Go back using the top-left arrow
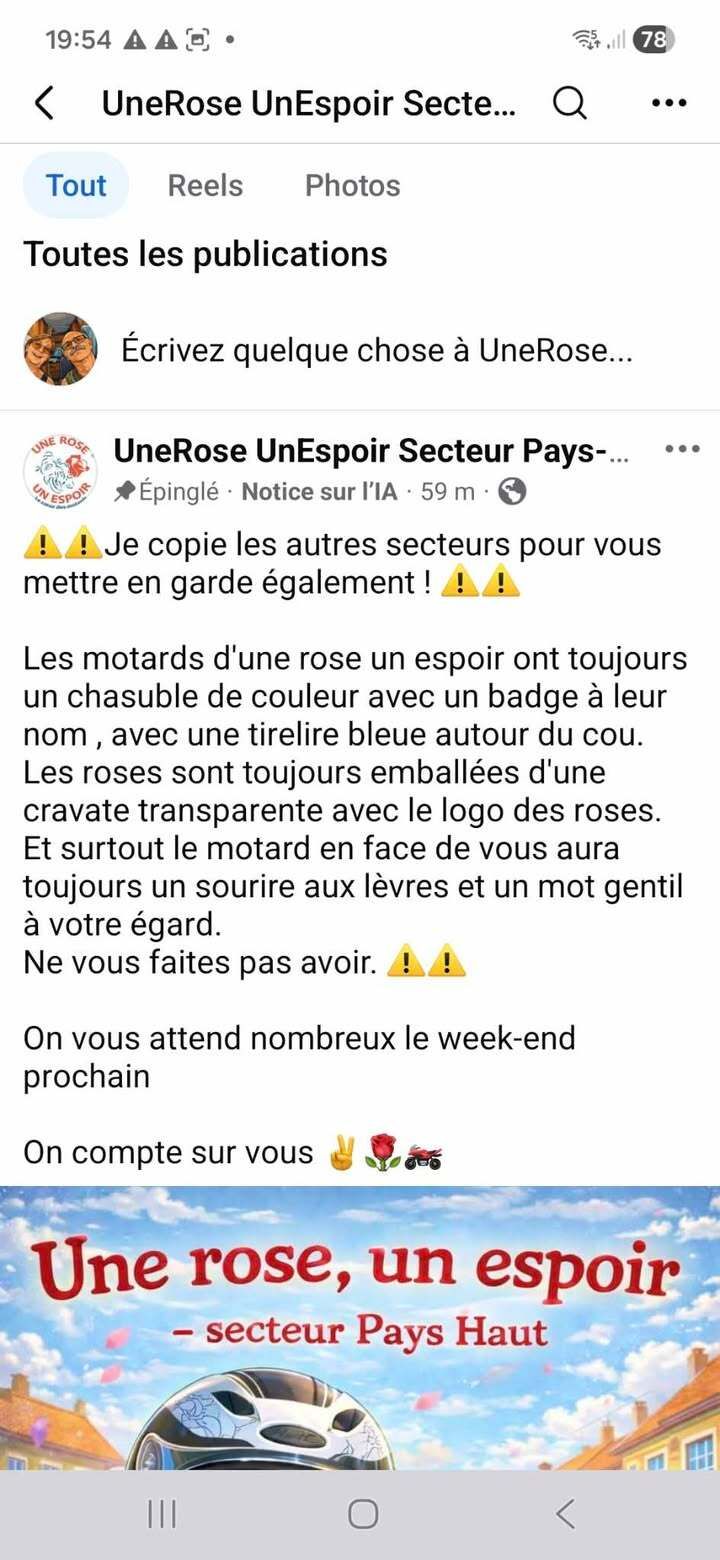 click(44, 103)
